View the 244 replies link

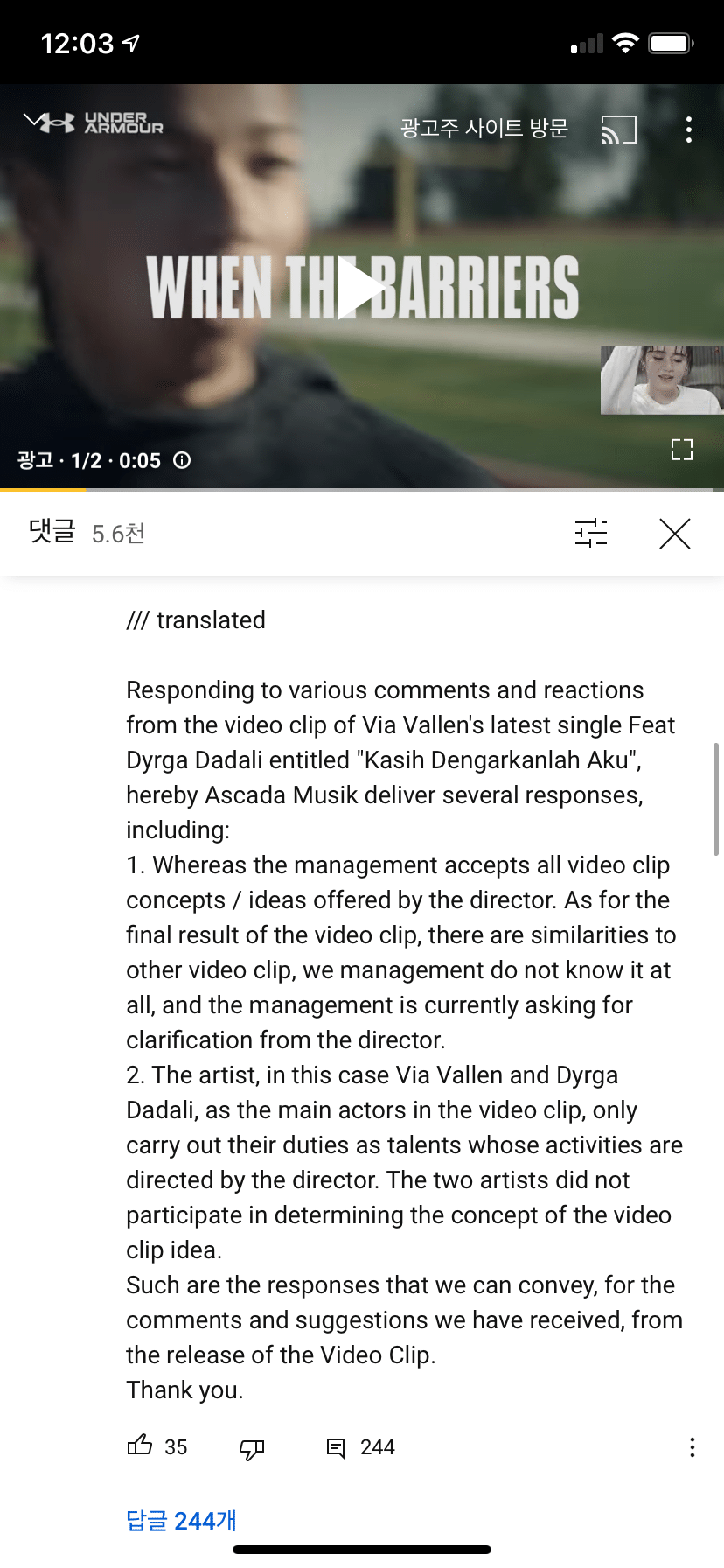(x=181, y=1521)
